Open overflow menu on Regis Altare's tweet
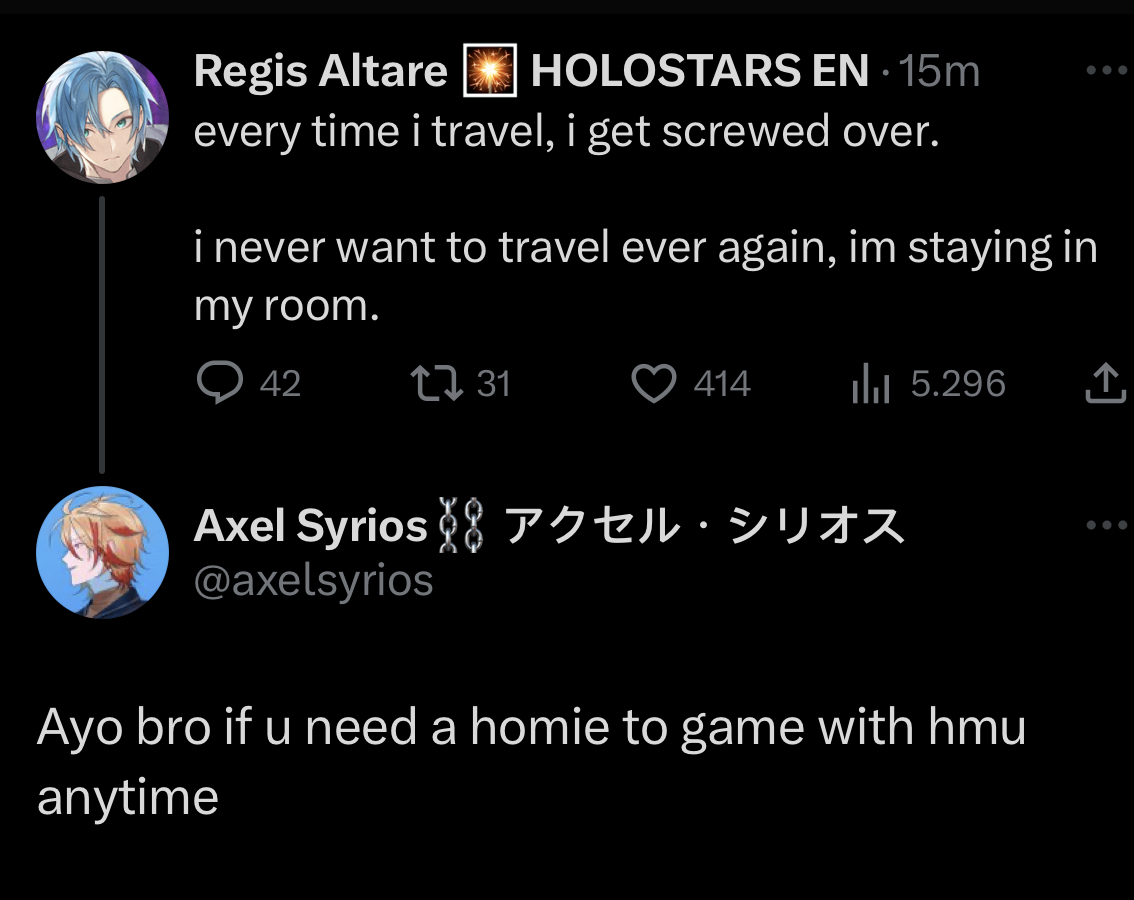 click(x=1106, y=71)
